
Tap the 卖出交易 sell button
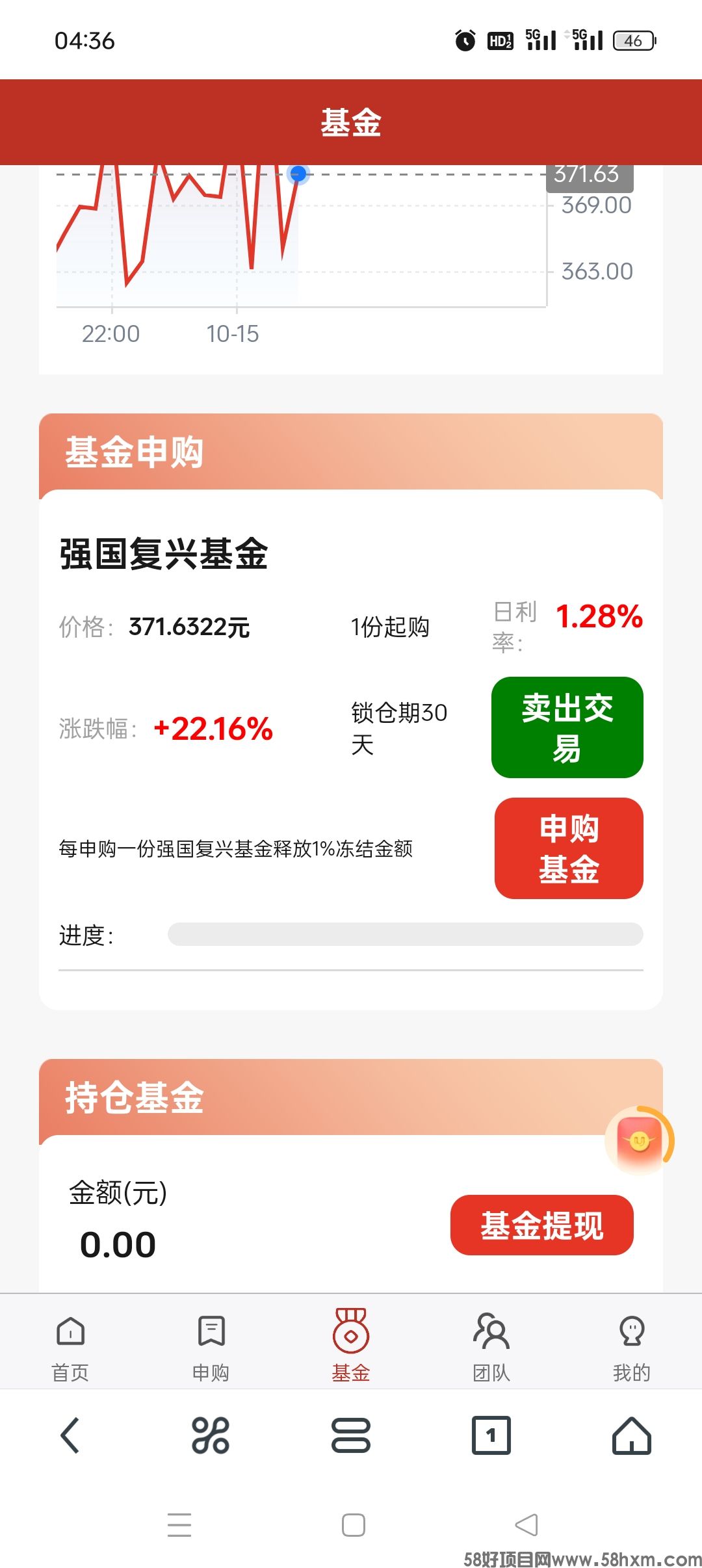pos(567,727)
